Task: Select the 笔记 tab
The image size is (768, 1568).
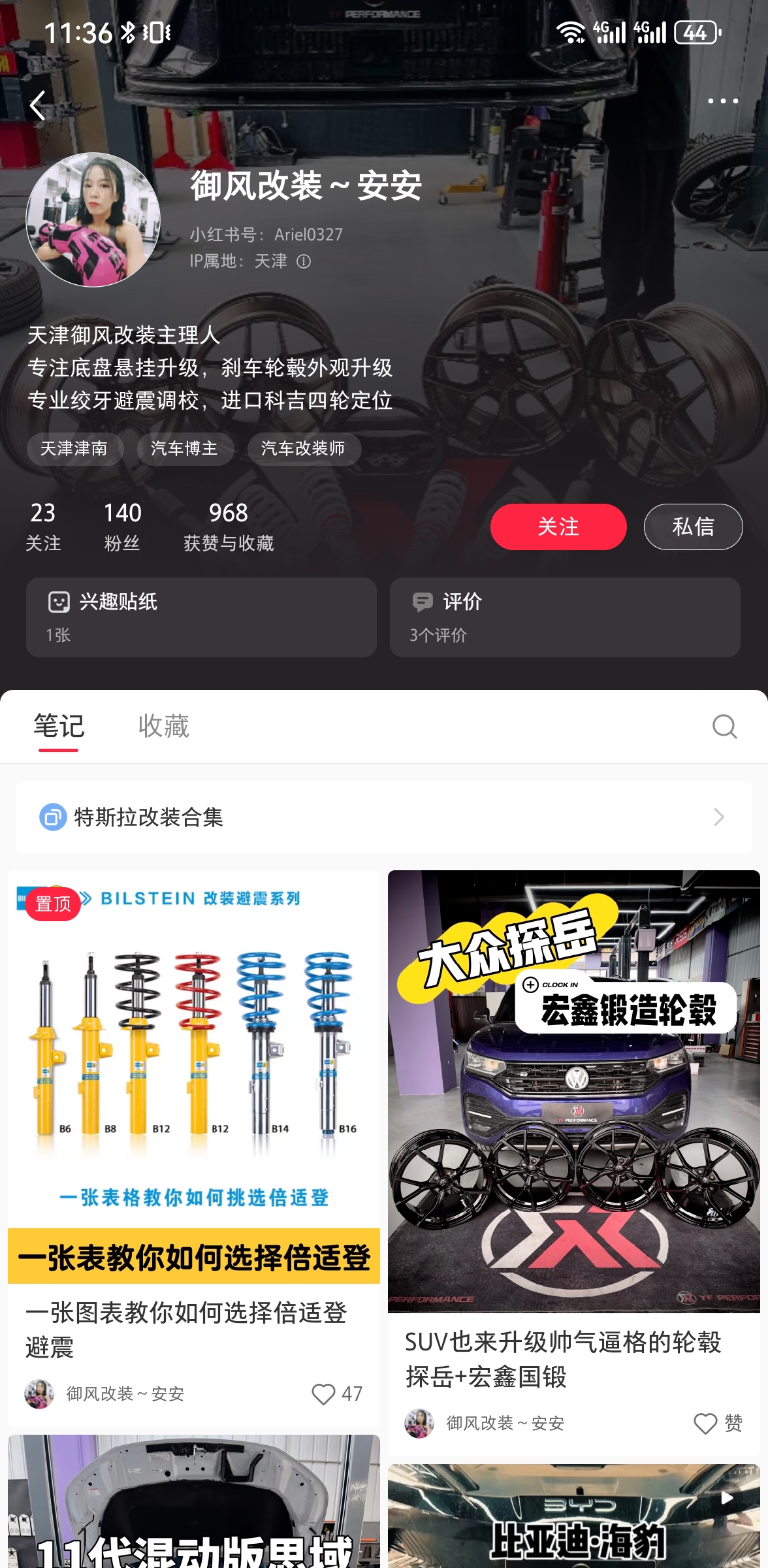Action: 59,727
